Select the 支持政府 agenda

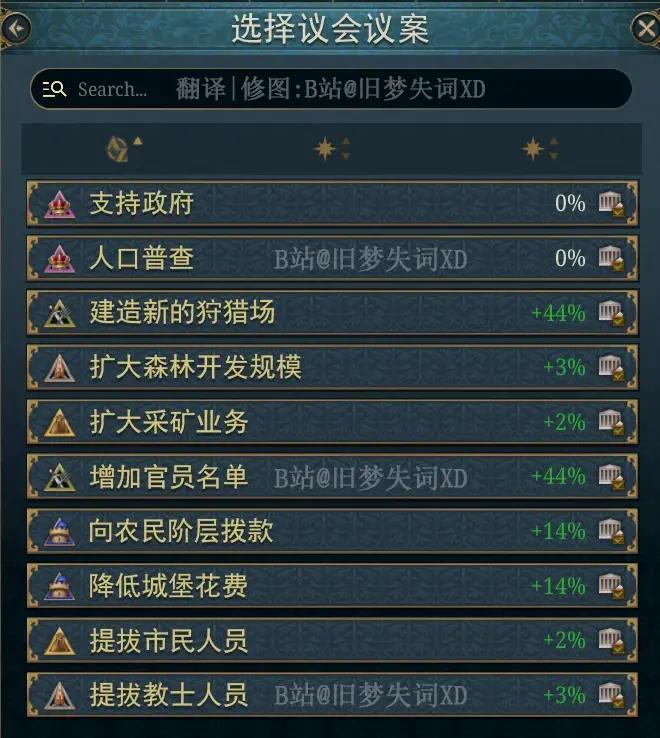(330, 204)
